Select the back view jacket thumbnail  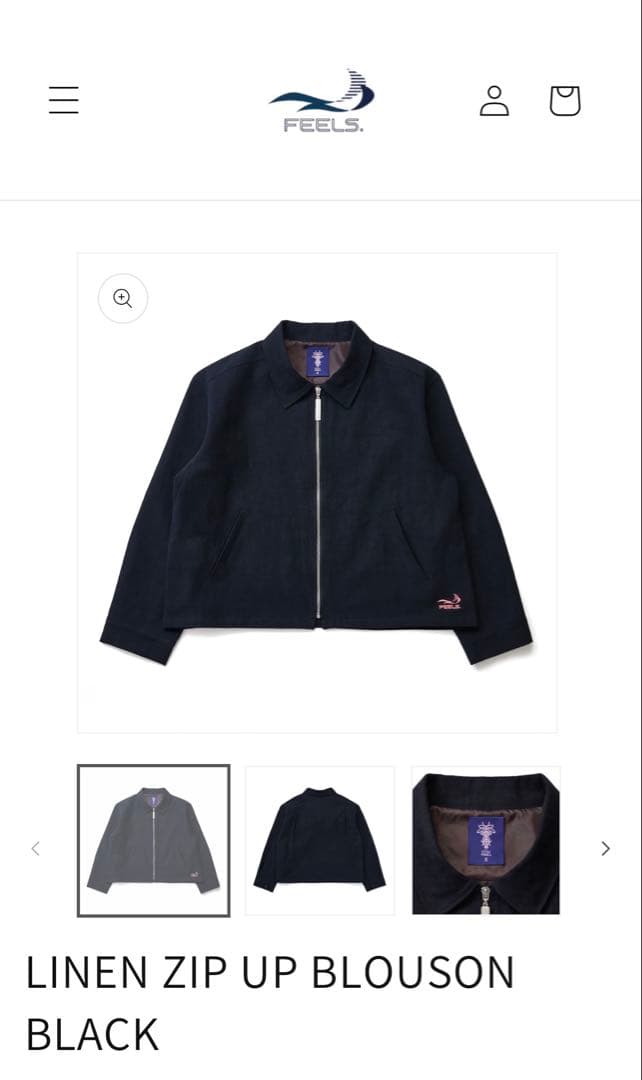(320, 840)
